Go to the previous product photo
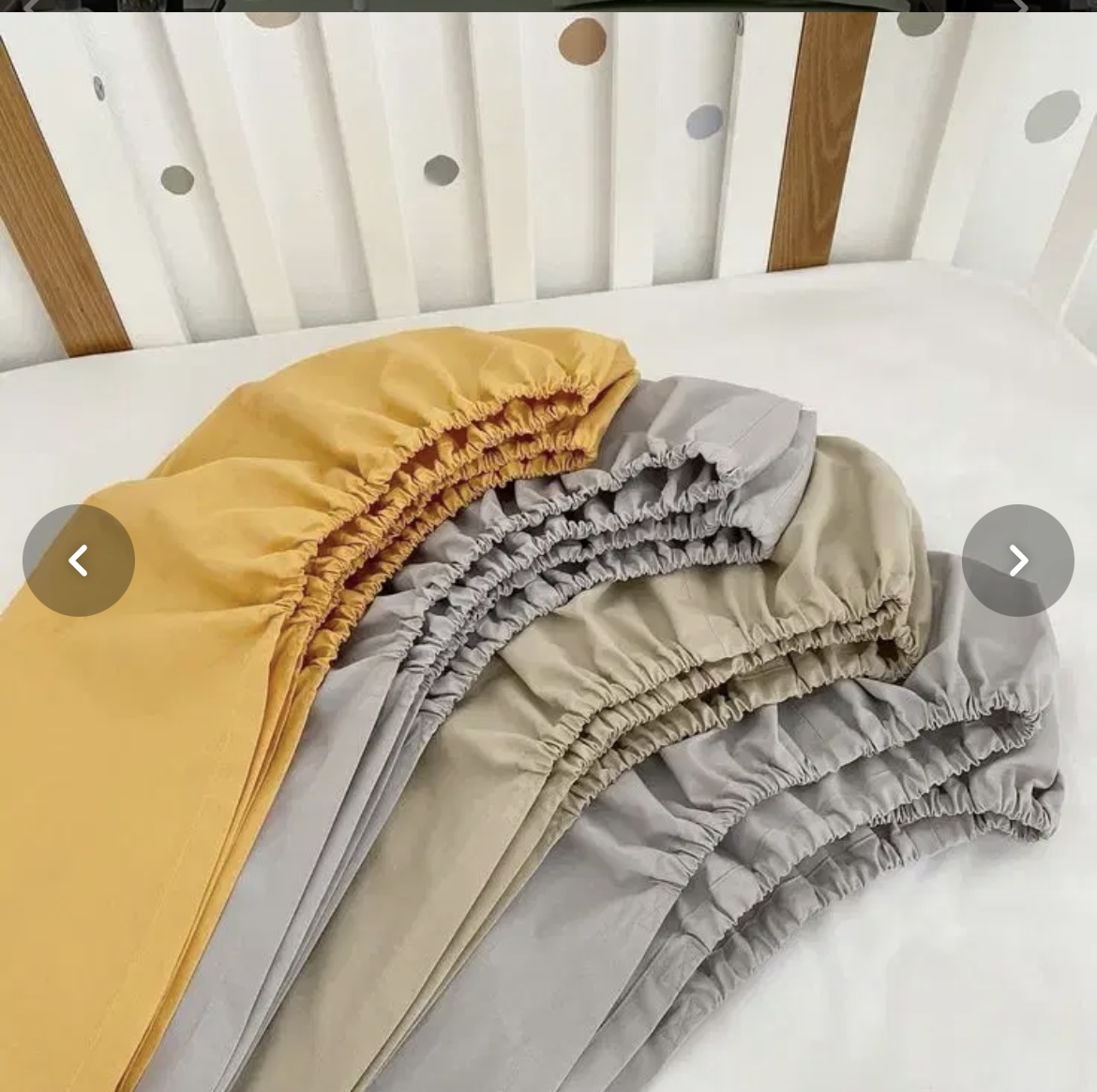This screenshot has width=1097, height=1092. pyautogui.click(x=79, y=561)
